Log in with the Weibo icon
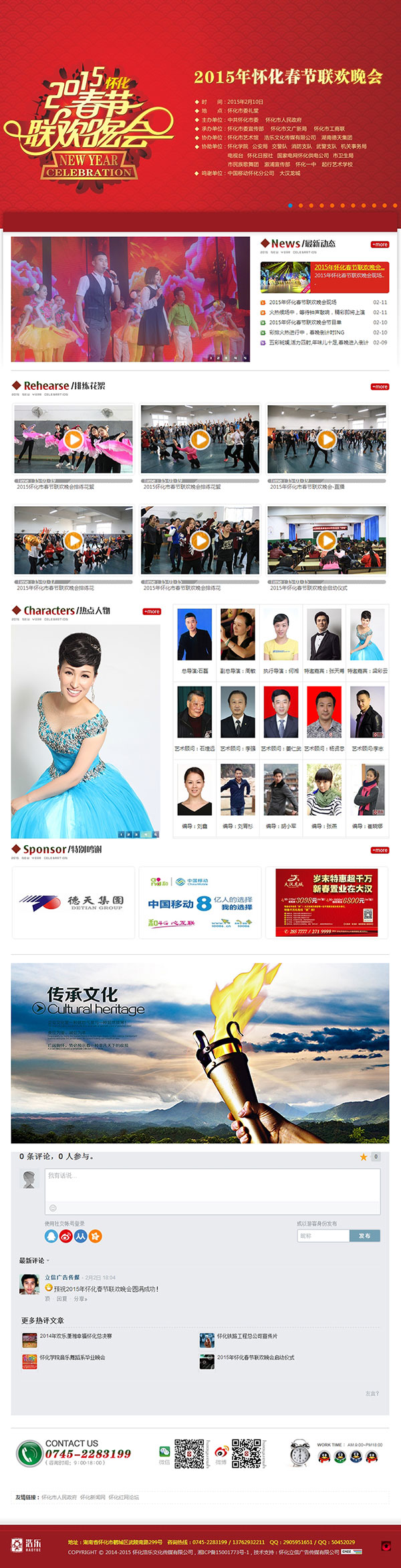 tap(65, 1236)
